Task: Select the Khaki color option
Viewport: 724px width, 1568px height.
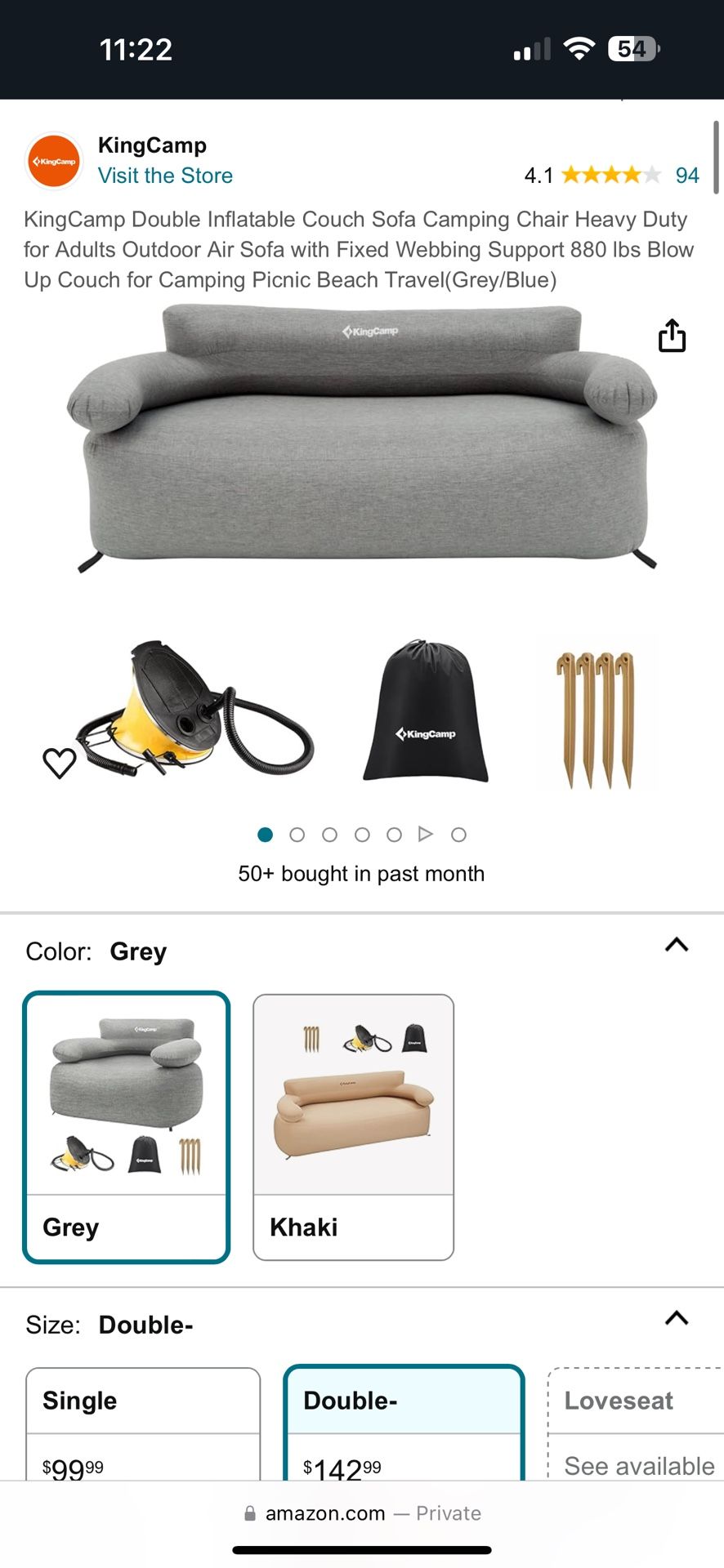Action: [x=353, y=1127]
